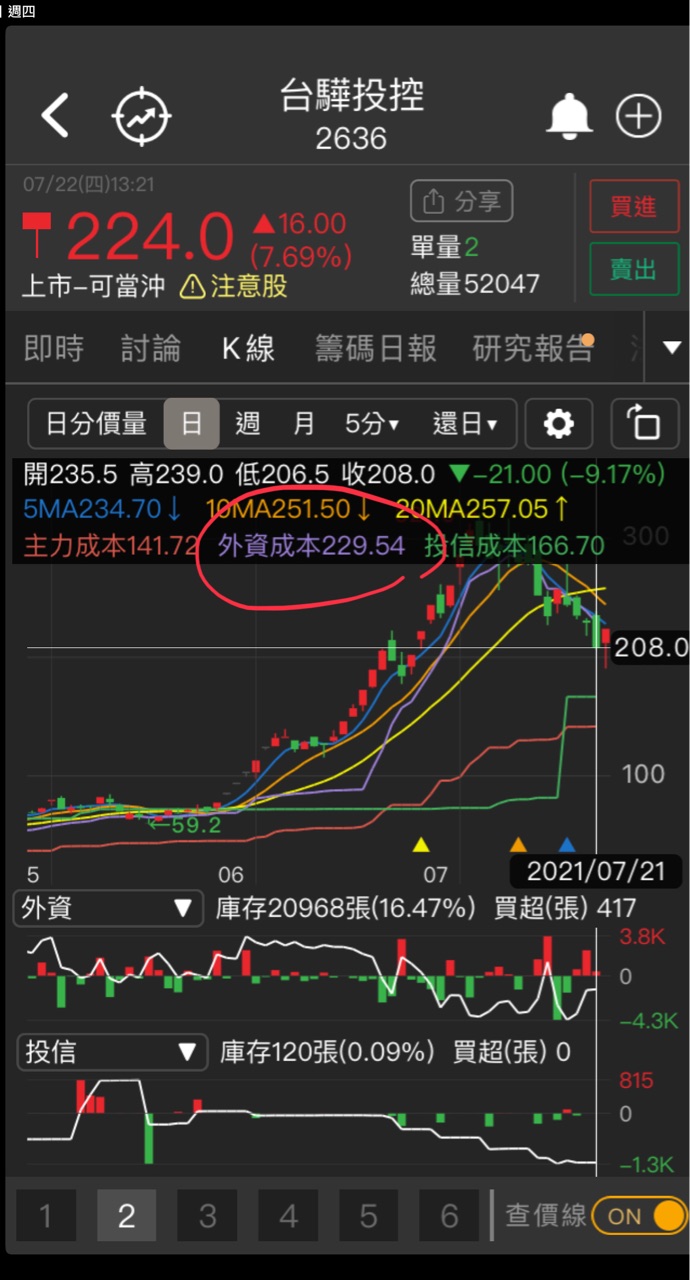Viewport: 690px width, 1280px height.
Task: Open the price alert bell
Action: tap(569, 117)
